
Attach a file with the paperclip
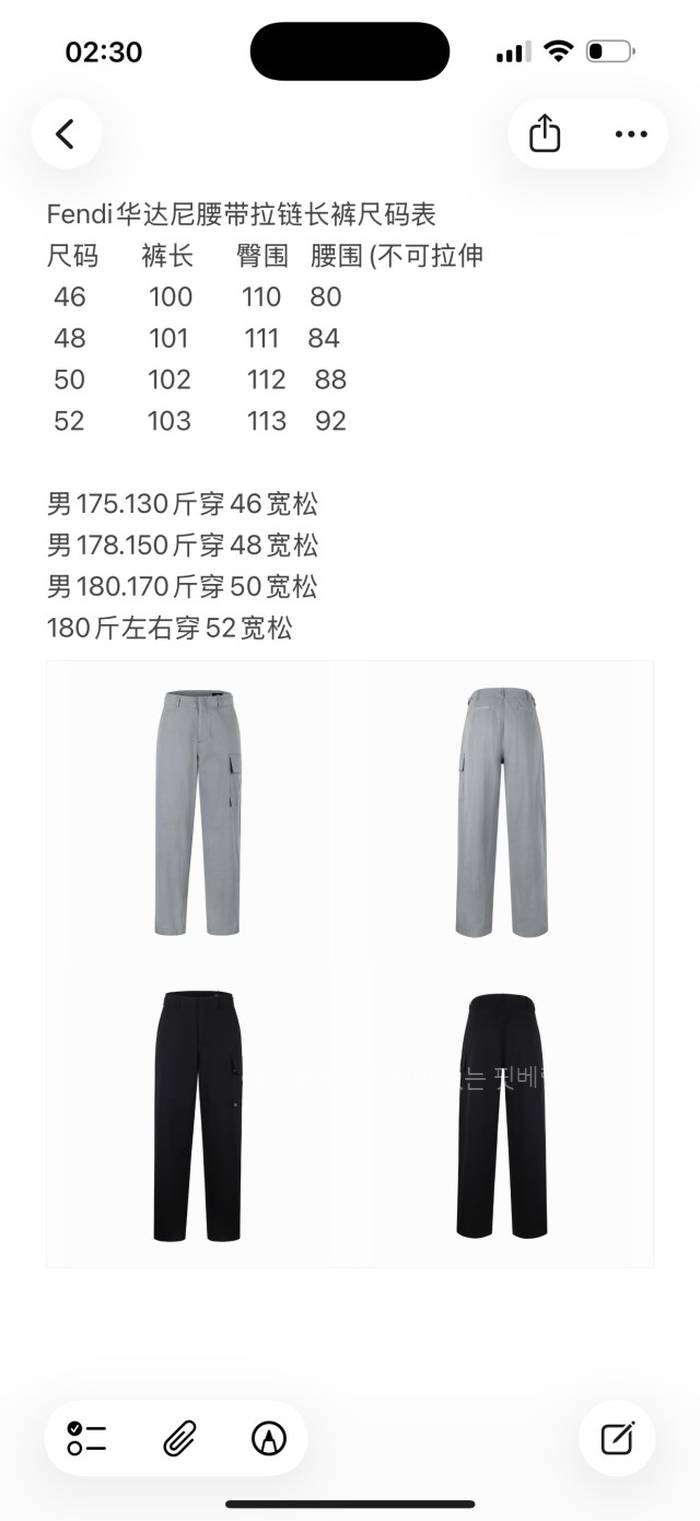(178, 1438)
